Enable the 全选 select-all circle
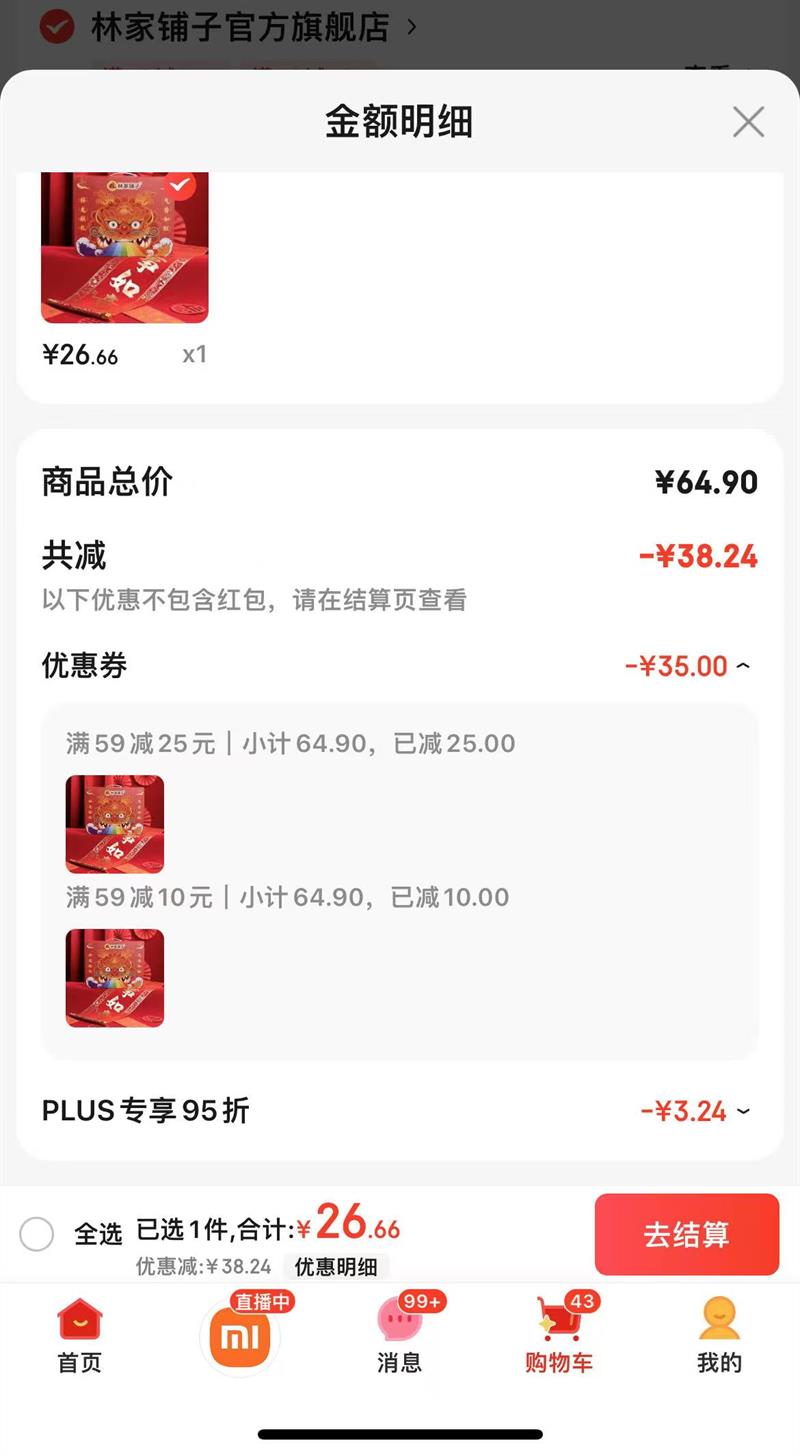Viewport: 800px width, 1456px height. click(x=37, y=1234)
